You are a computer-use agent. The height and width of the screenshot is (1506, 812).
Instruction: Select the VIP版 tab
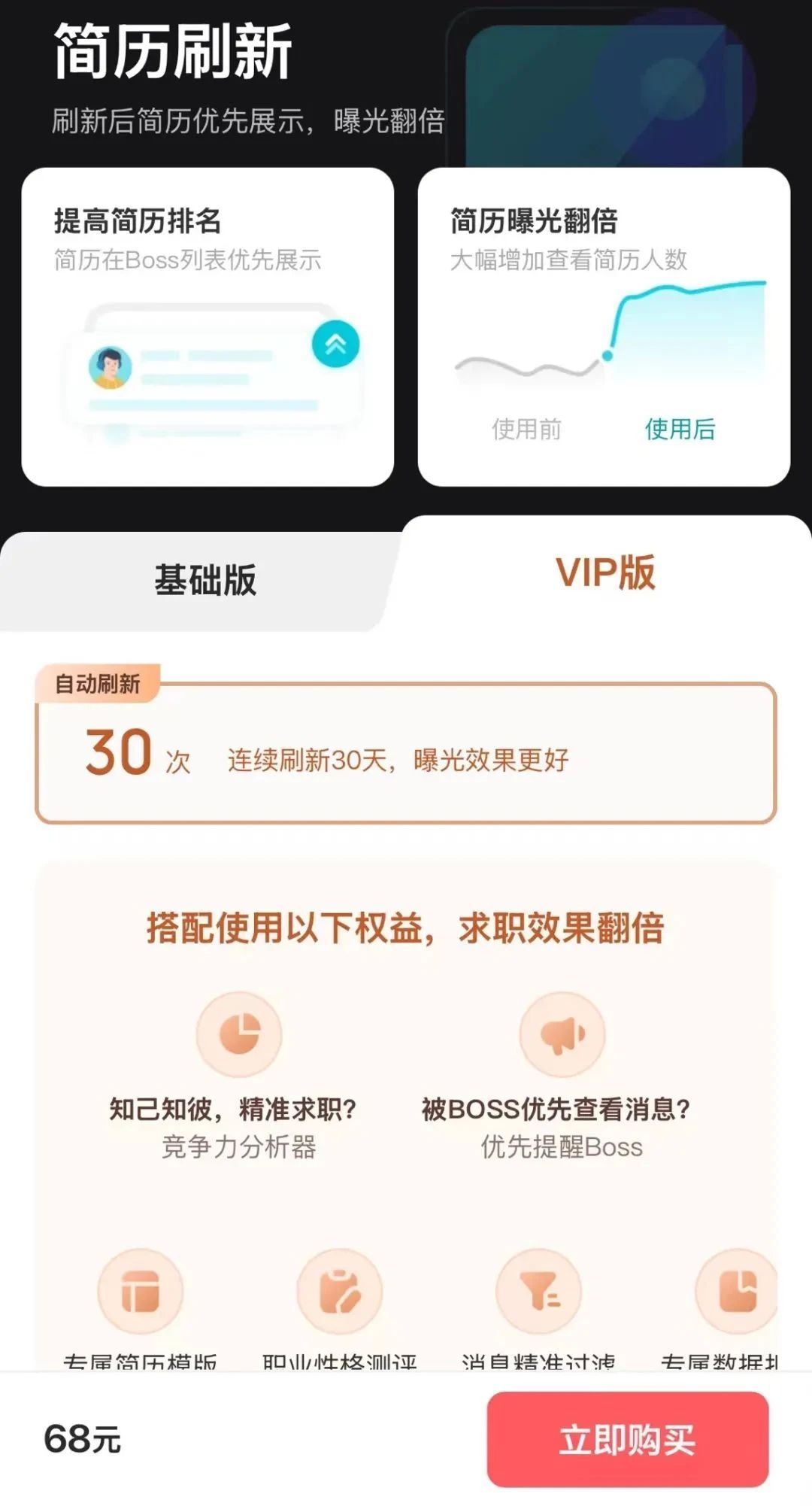pos(605,573)
